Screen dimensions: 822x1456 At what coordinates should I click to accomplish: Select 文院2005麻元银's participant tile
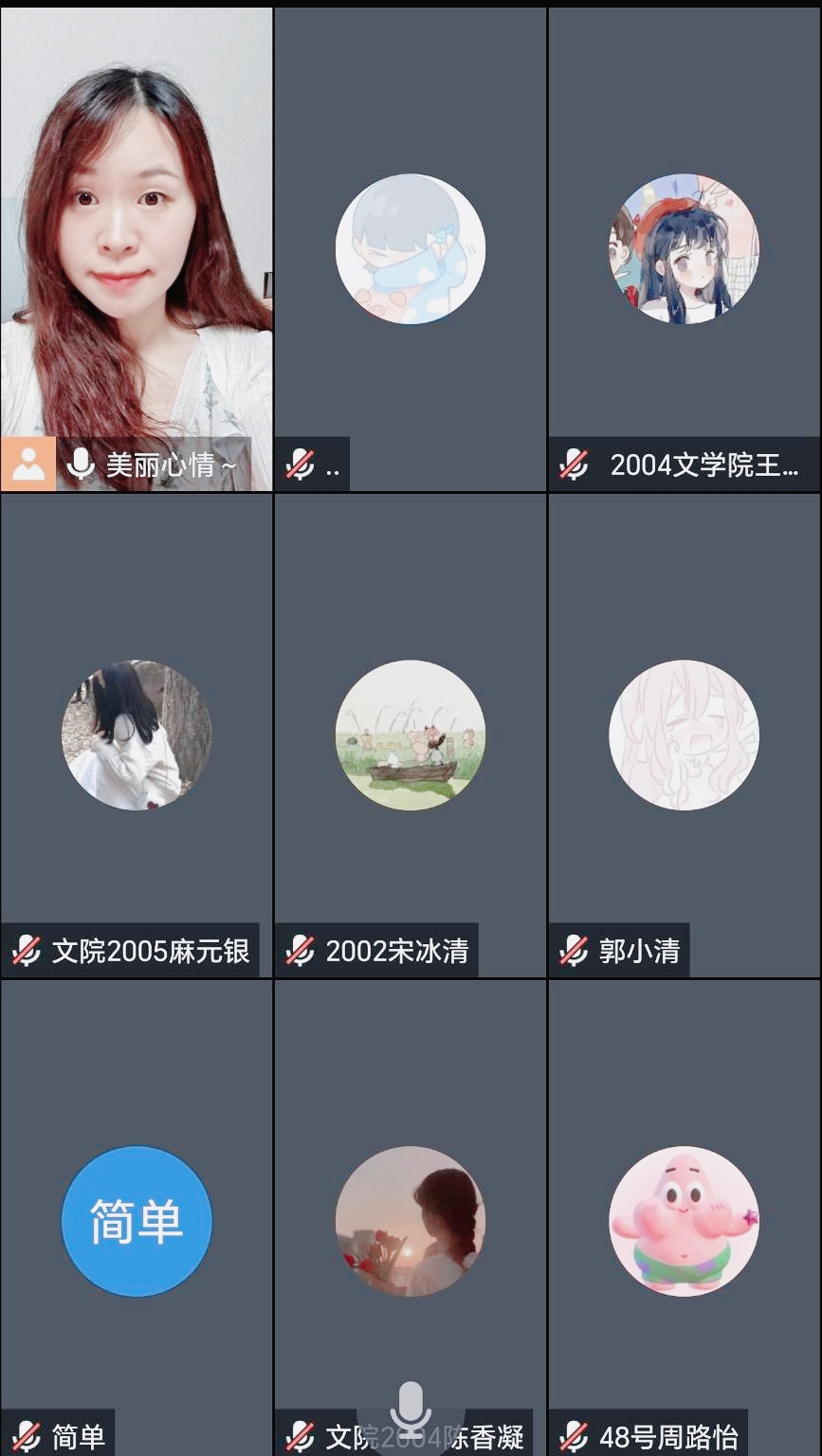click(x=137, y=735)
